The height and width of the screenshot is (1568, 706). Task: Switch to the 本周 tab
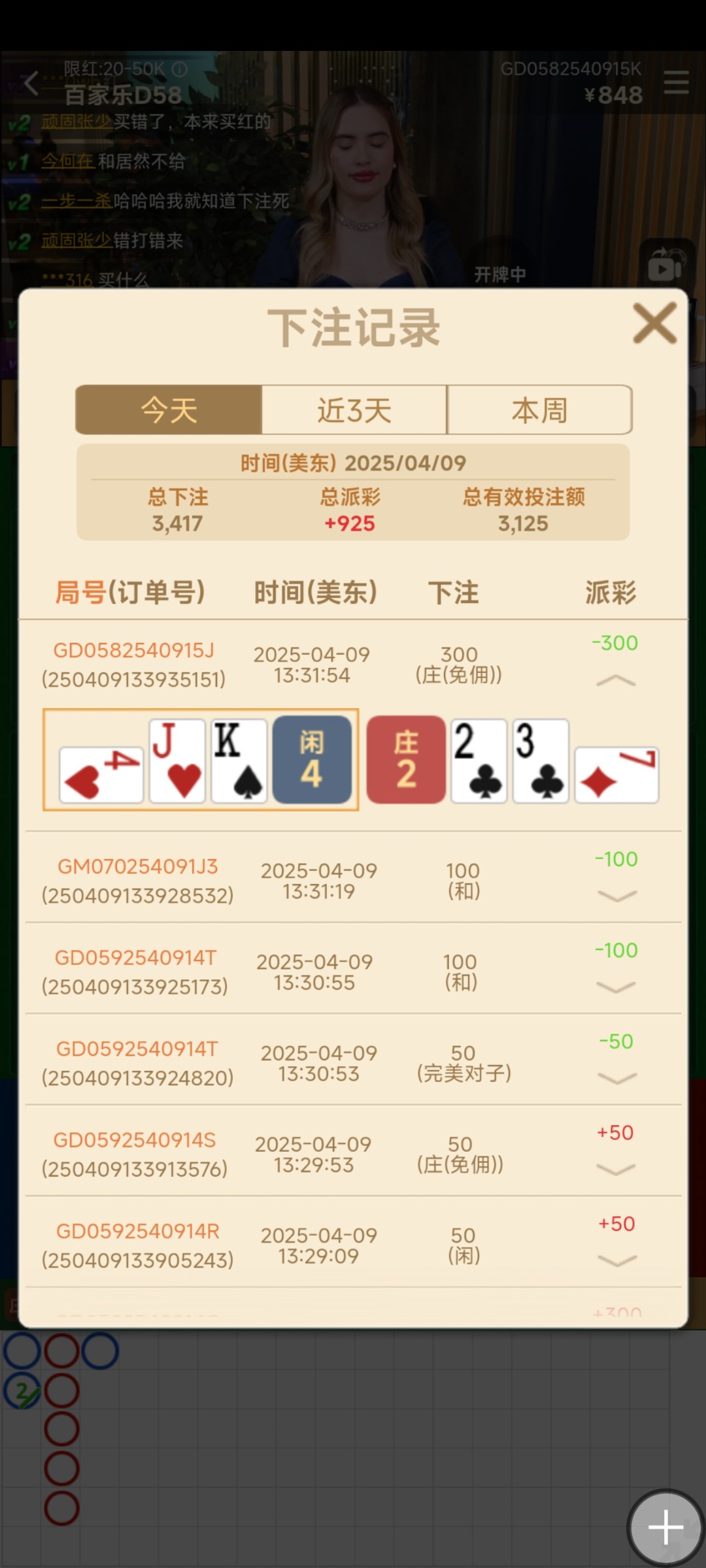coord(539,410)
